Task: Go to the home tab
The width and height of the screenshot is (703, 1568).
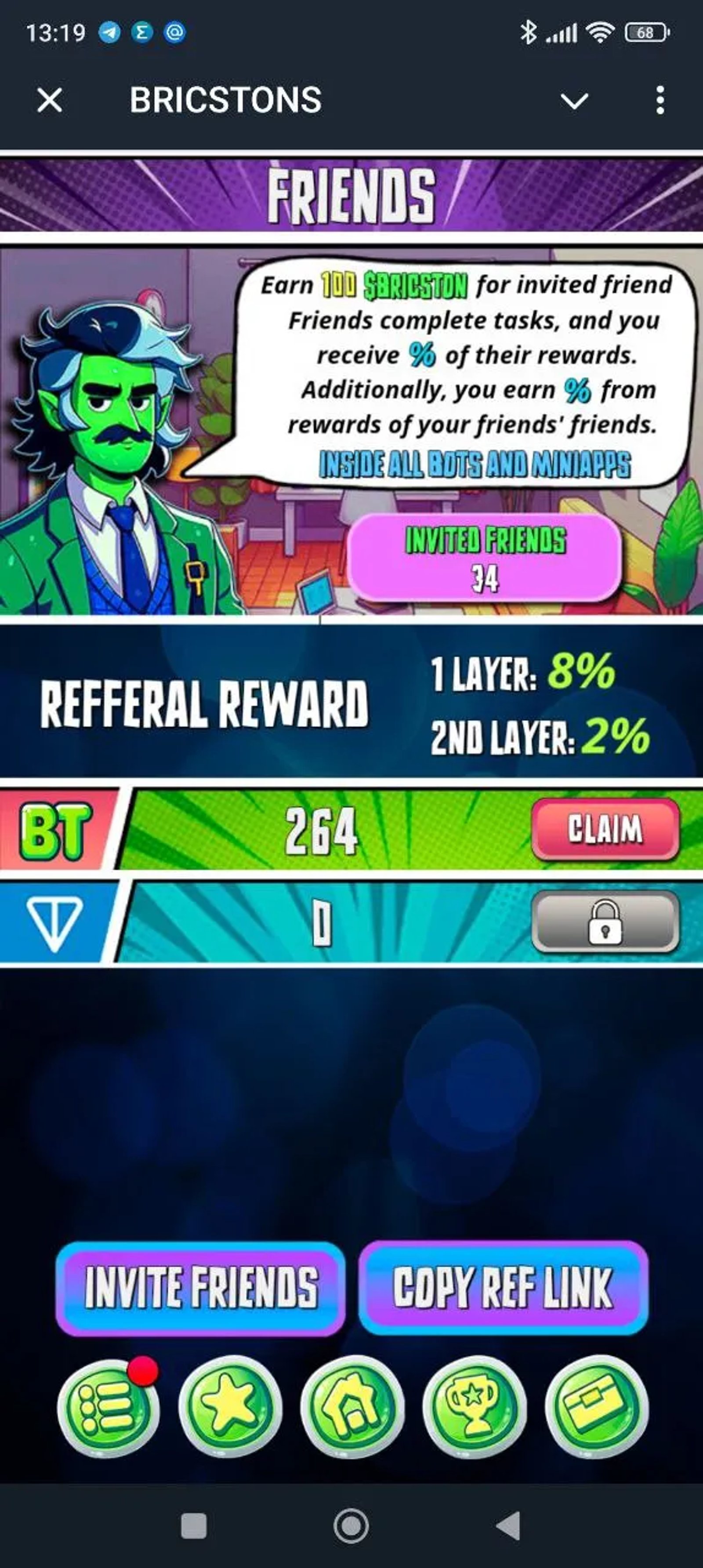Action: (352, 1406)
